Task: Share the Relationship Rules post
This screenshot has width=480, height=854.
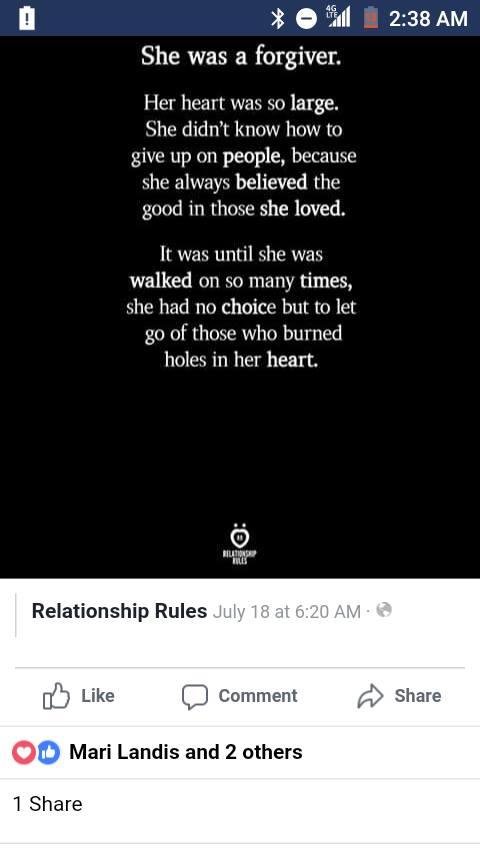Action: (x=399, y=696)
